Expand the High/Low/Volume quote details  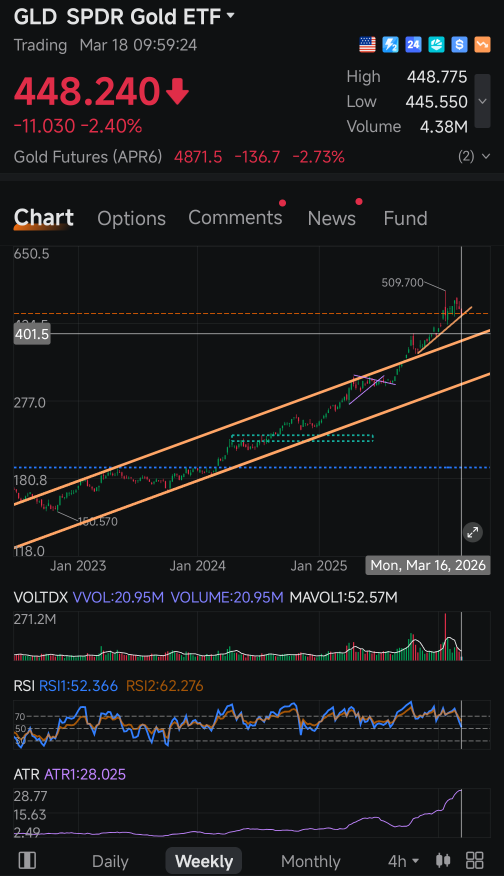coord(482,101)
